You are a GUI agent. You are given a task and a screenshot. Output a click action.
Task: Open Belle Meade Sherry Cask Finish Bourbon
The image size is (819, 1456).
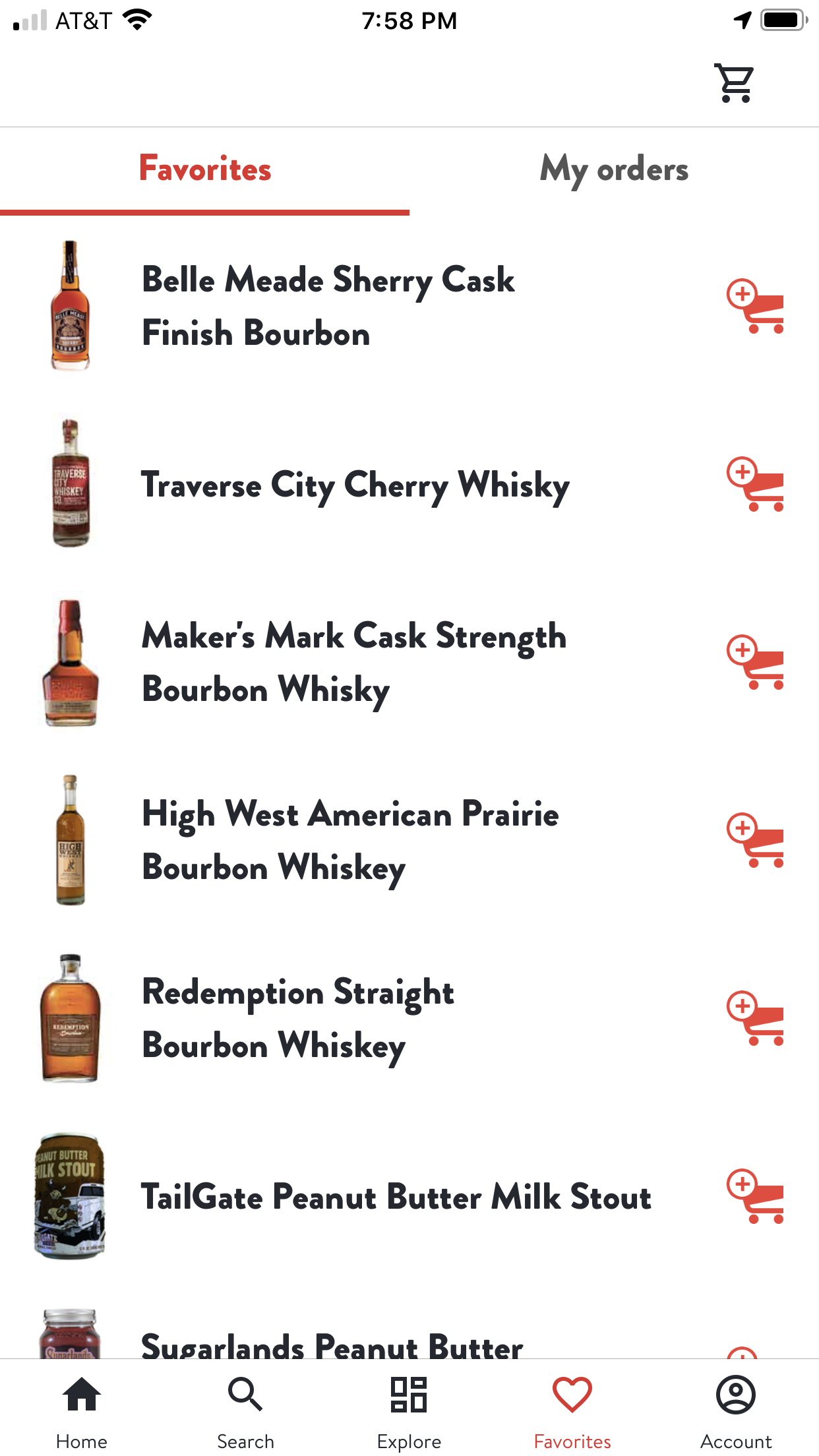click(328, 306)
